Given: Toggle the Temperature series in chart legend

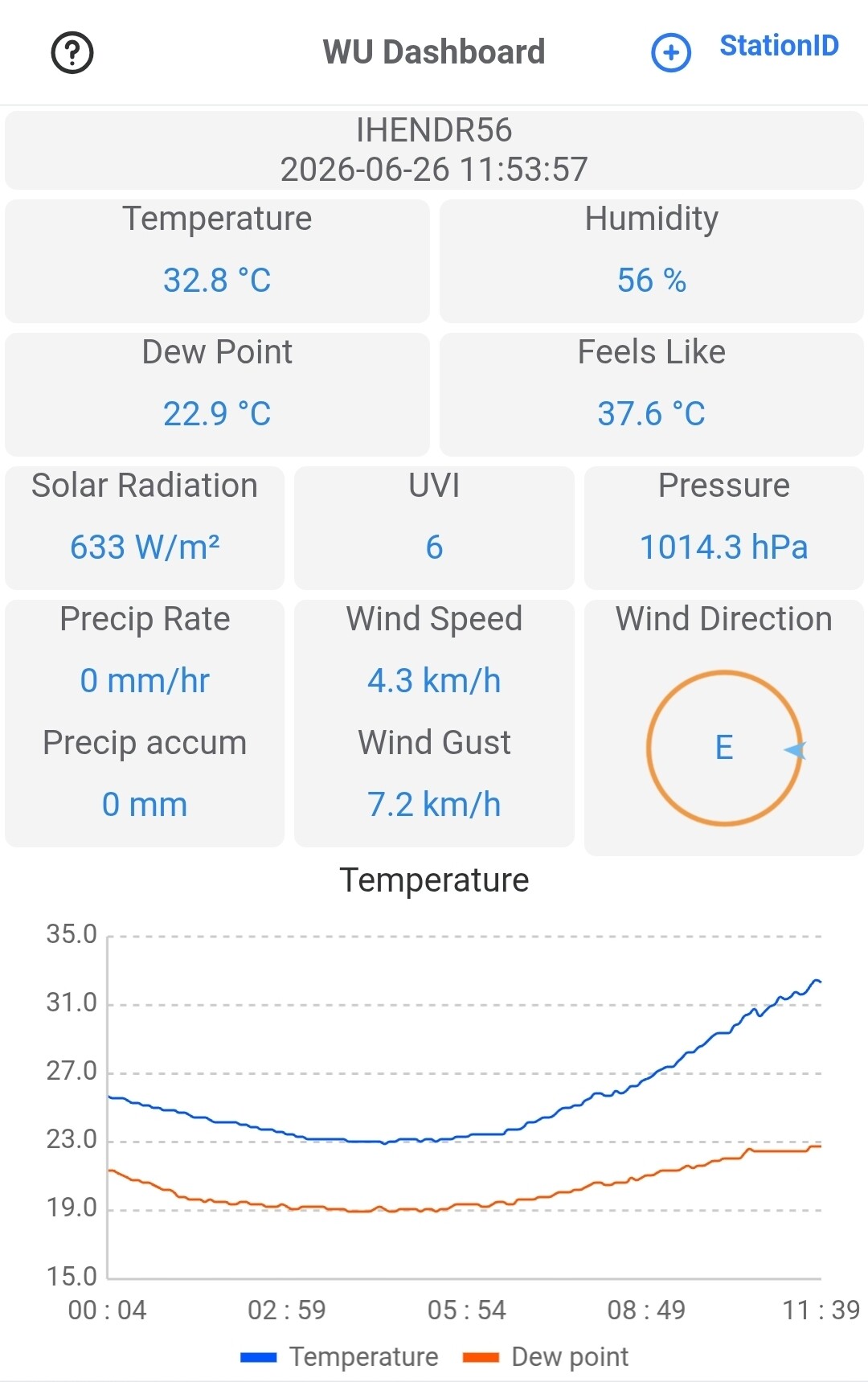Looking at the screenshot, I should click(340, 1357).
